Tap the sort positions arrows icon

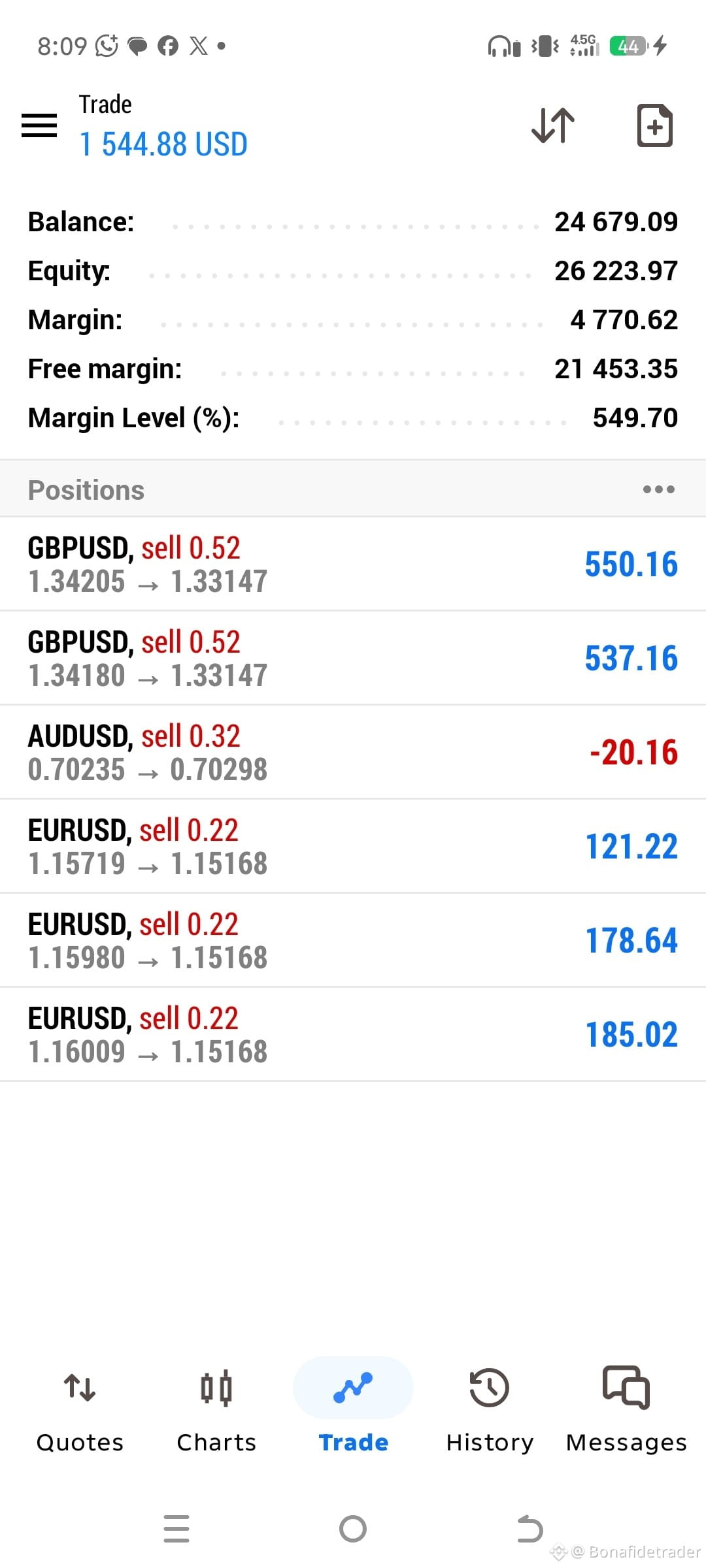[553, 125]
